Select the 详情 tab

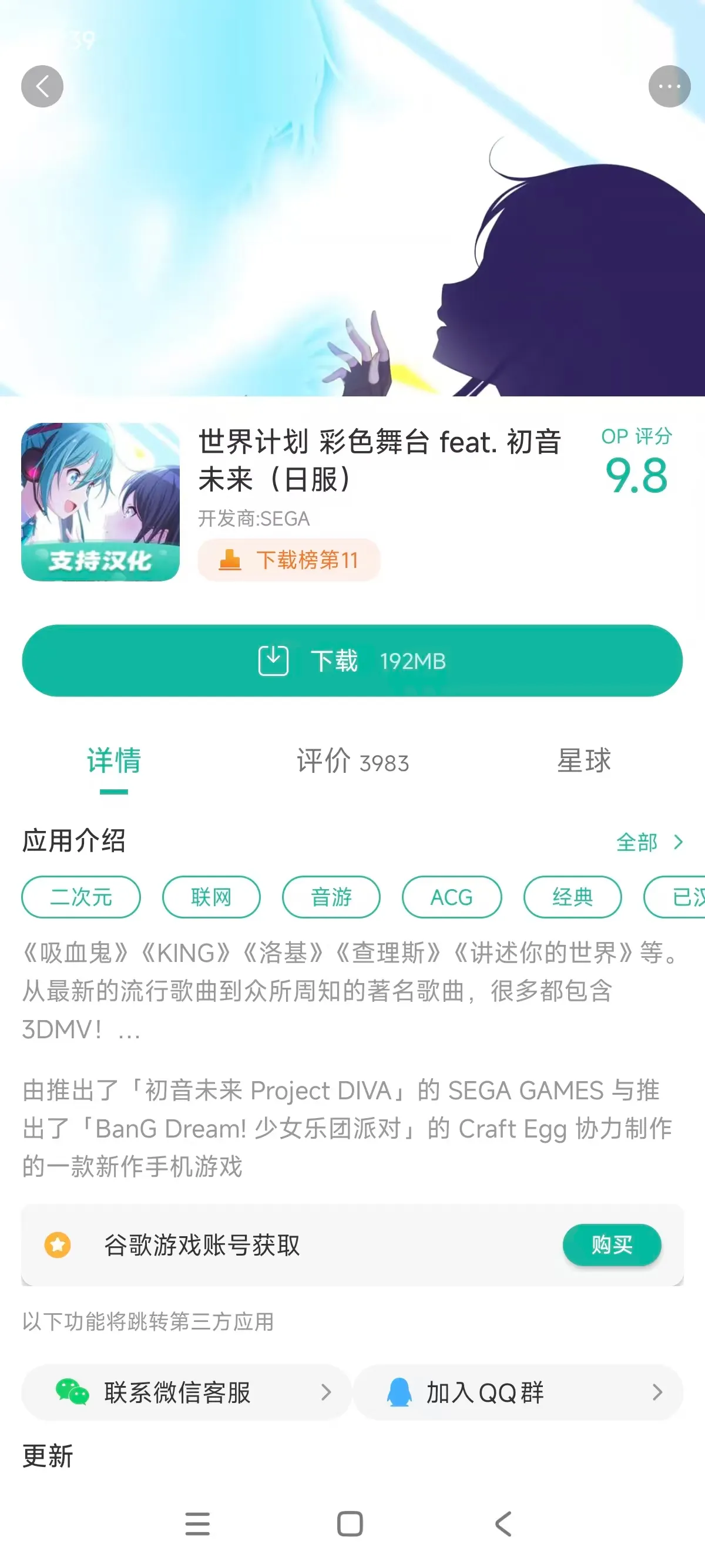coord(114,762)
